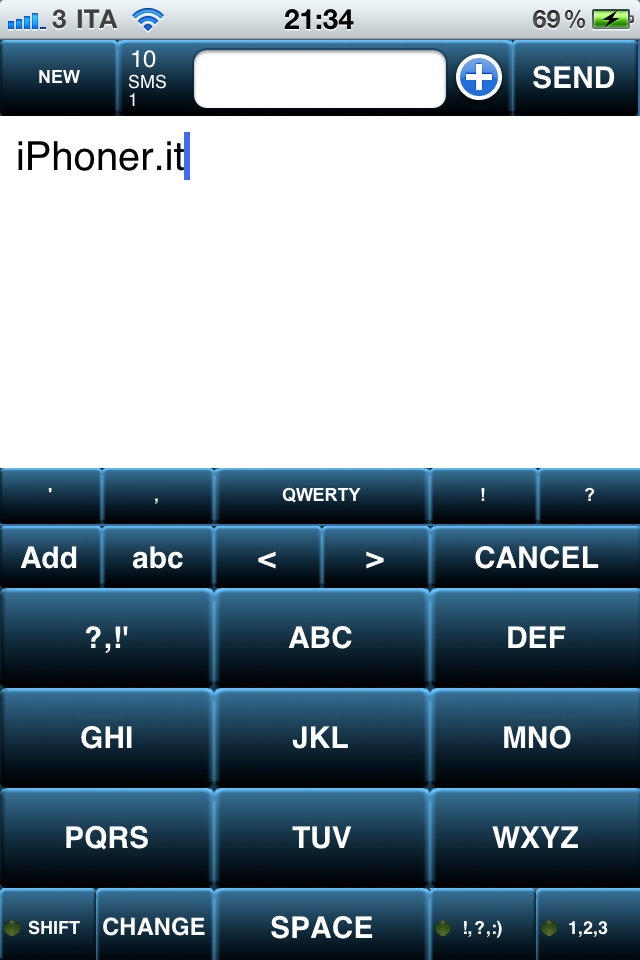Send the SMS message
Screen dimensions: 640x960
573,78
